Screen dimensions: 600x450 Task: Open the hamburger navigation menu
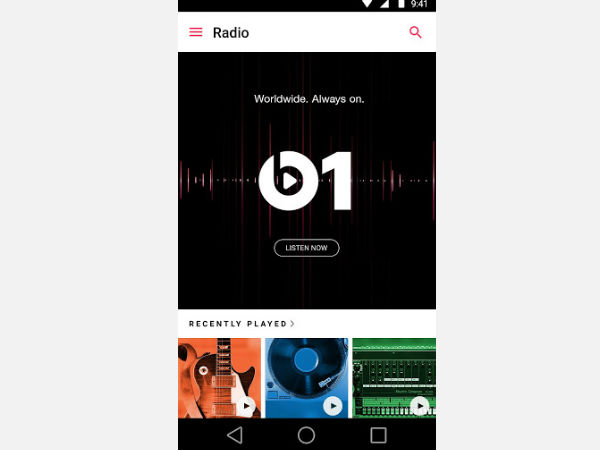pyautogui.click(x=196, y=33)
